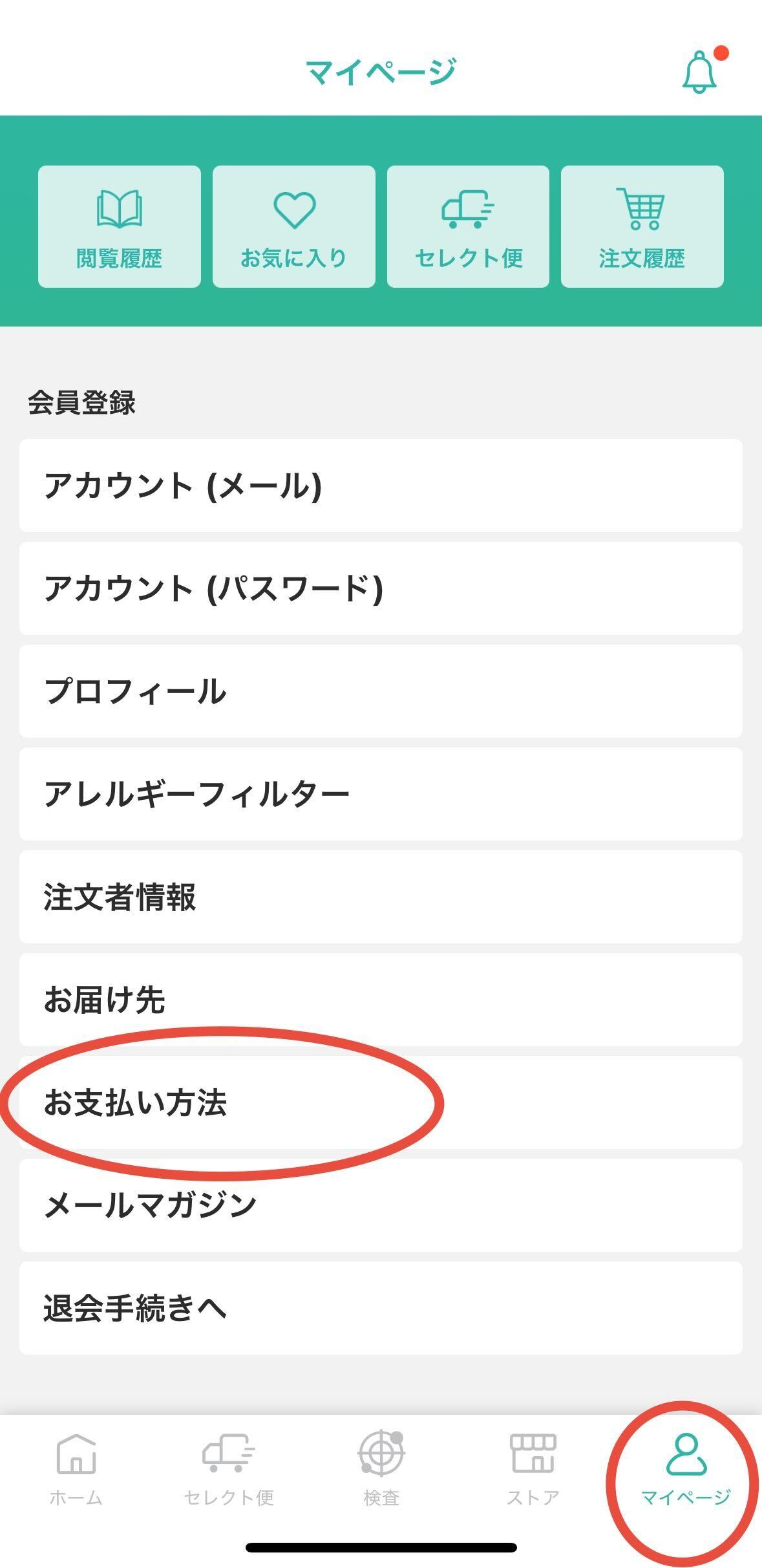This screenshot has width=762, height=1568.
Task: Switch to the 検査 tab
Action: pos(381,1468)
